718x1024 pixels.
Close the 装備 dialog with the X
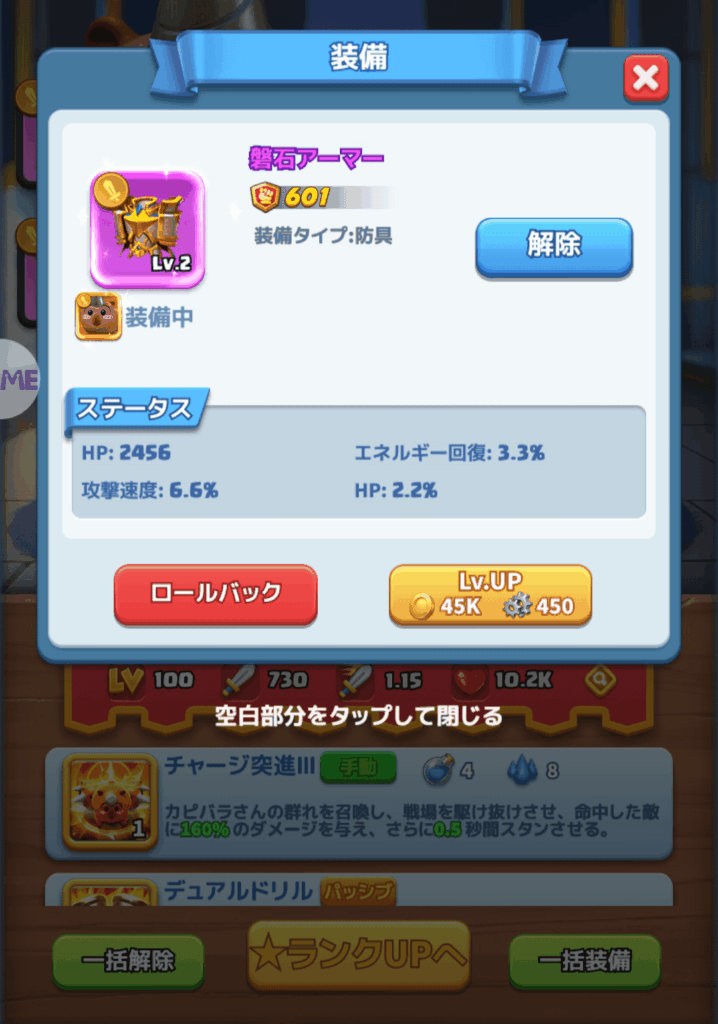pyautogui.click(x=646, y=77)
